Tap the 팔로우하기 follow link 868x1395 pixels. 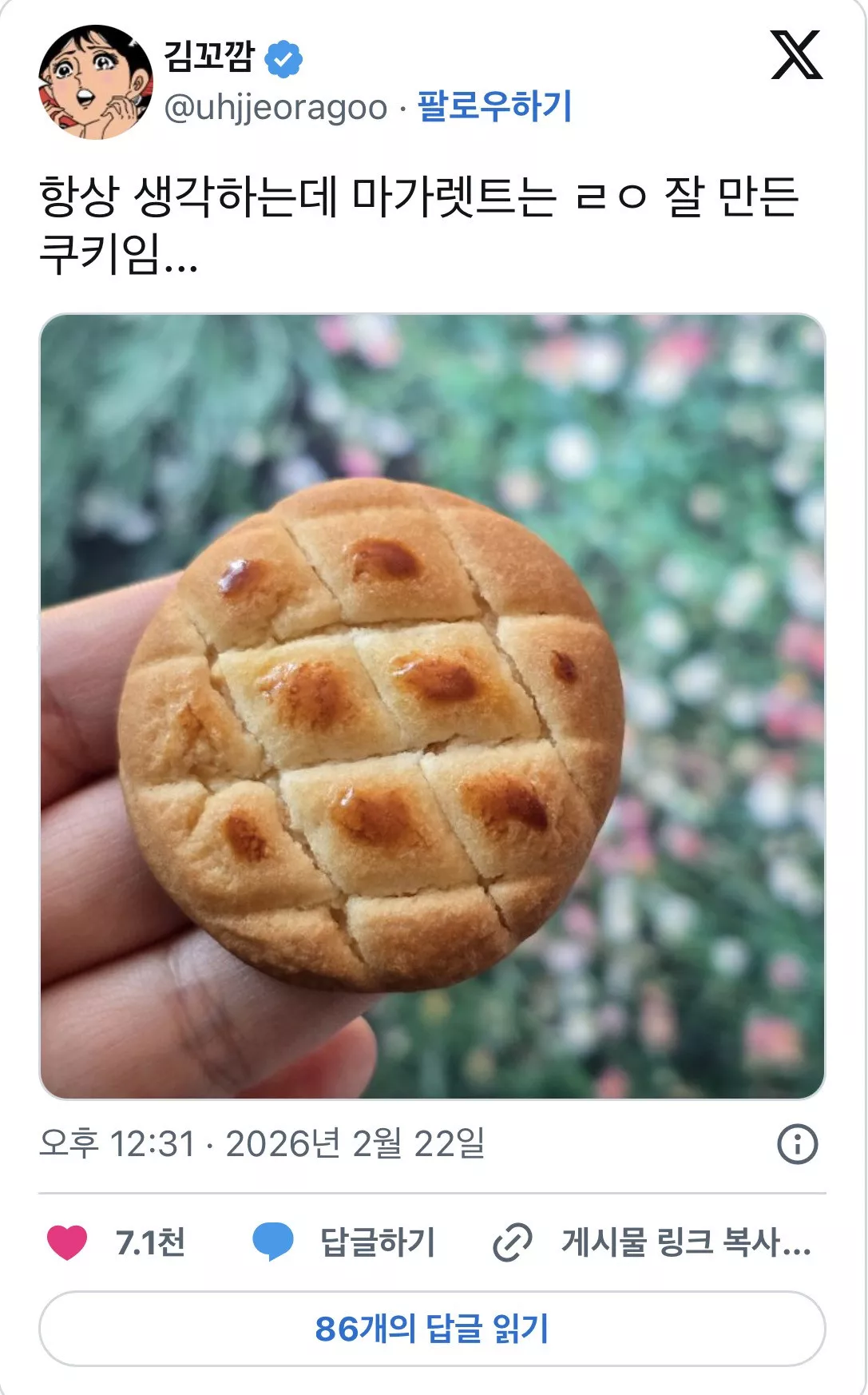click(x=494, y=106)
